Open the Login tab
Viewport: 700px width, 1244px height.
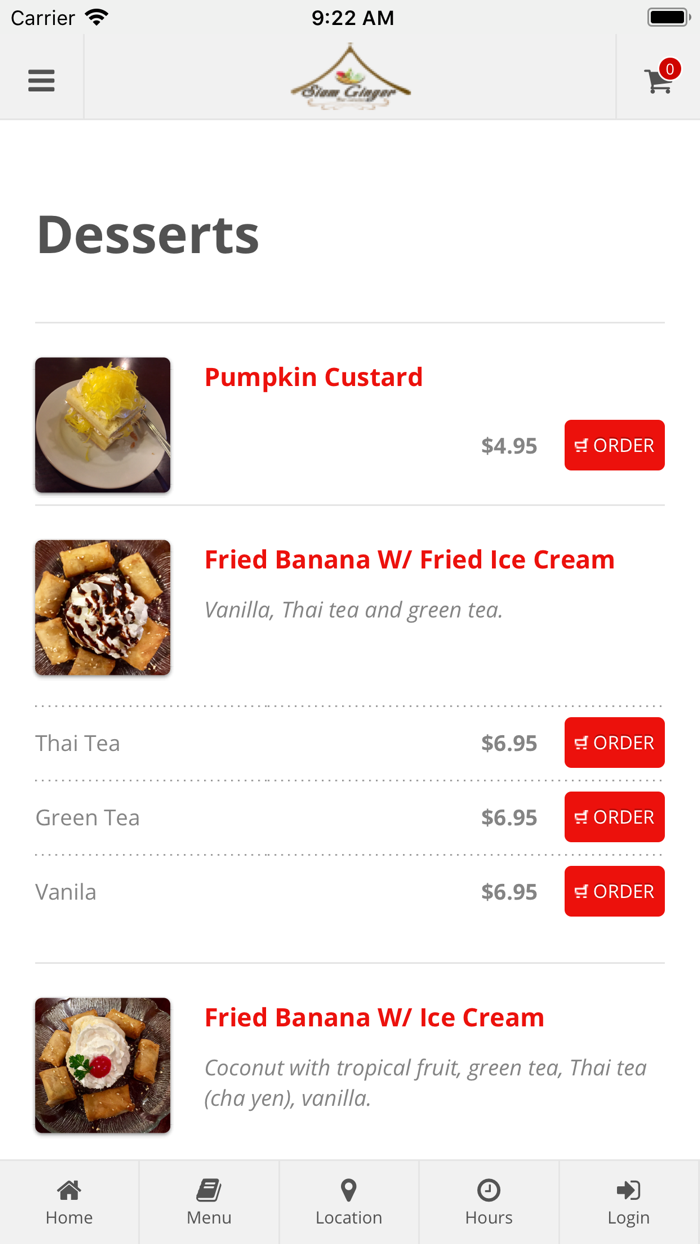coord(629,1202)
